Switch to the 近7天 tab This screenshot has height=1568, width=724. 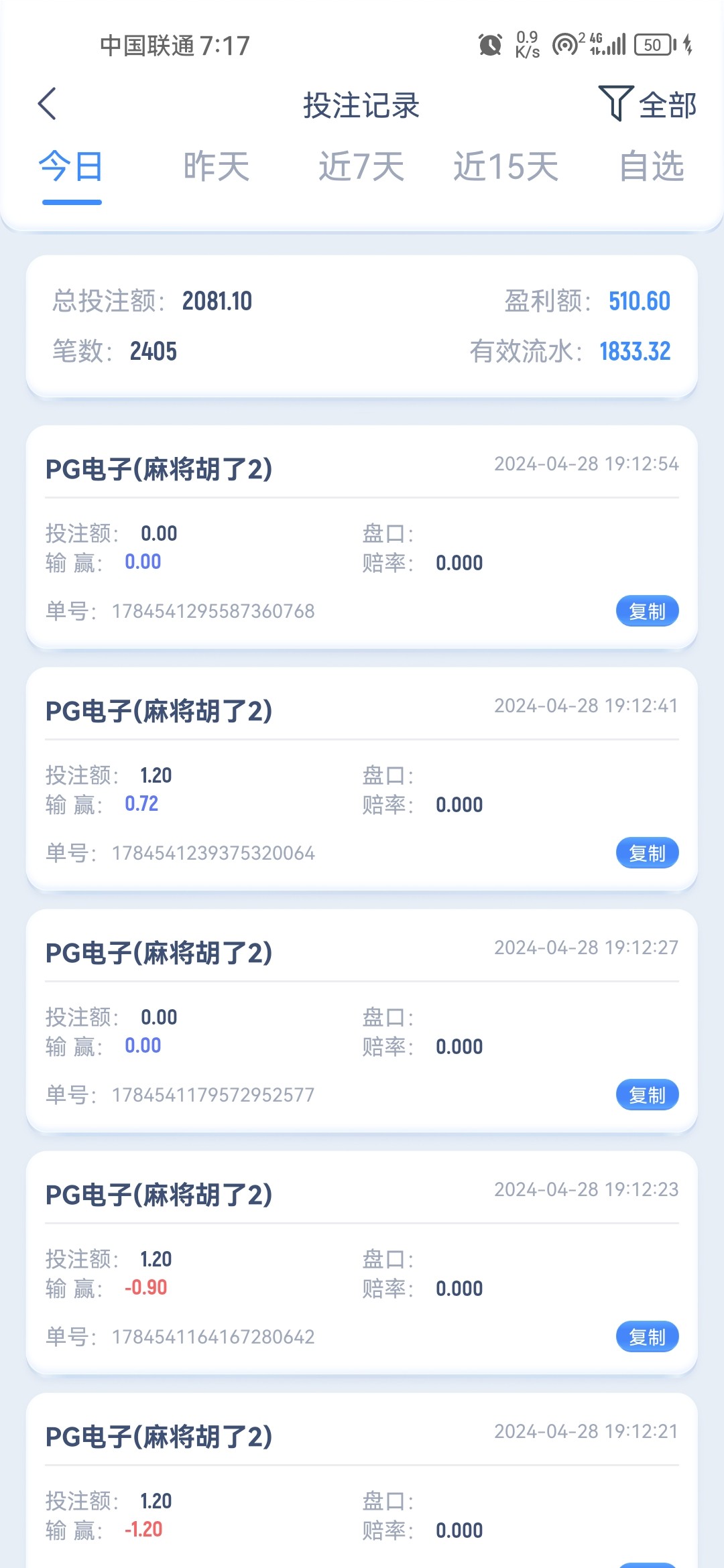coord(361,166)
